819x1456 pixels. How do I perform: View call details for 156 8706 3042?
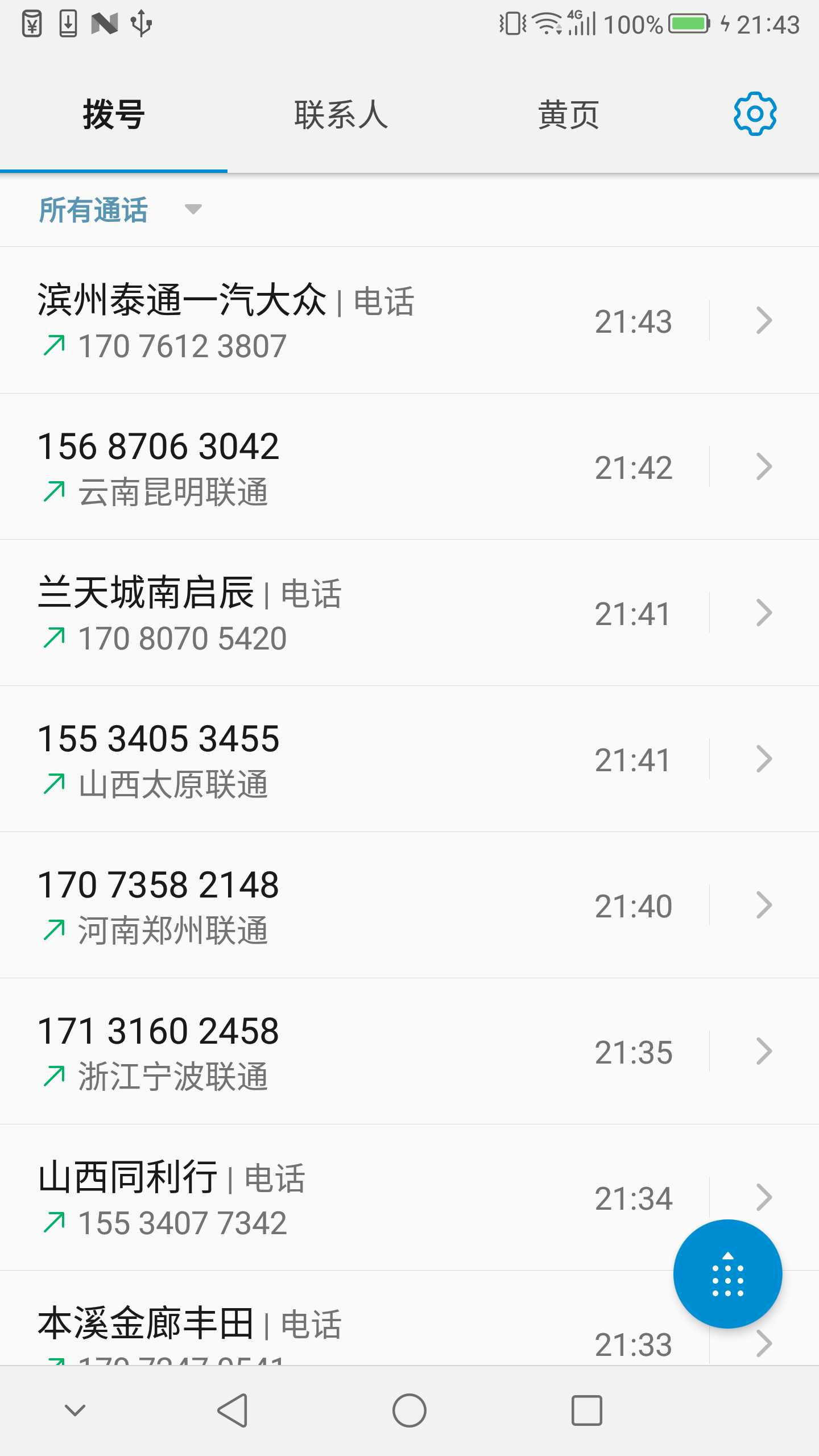click(x=764, y=466)
